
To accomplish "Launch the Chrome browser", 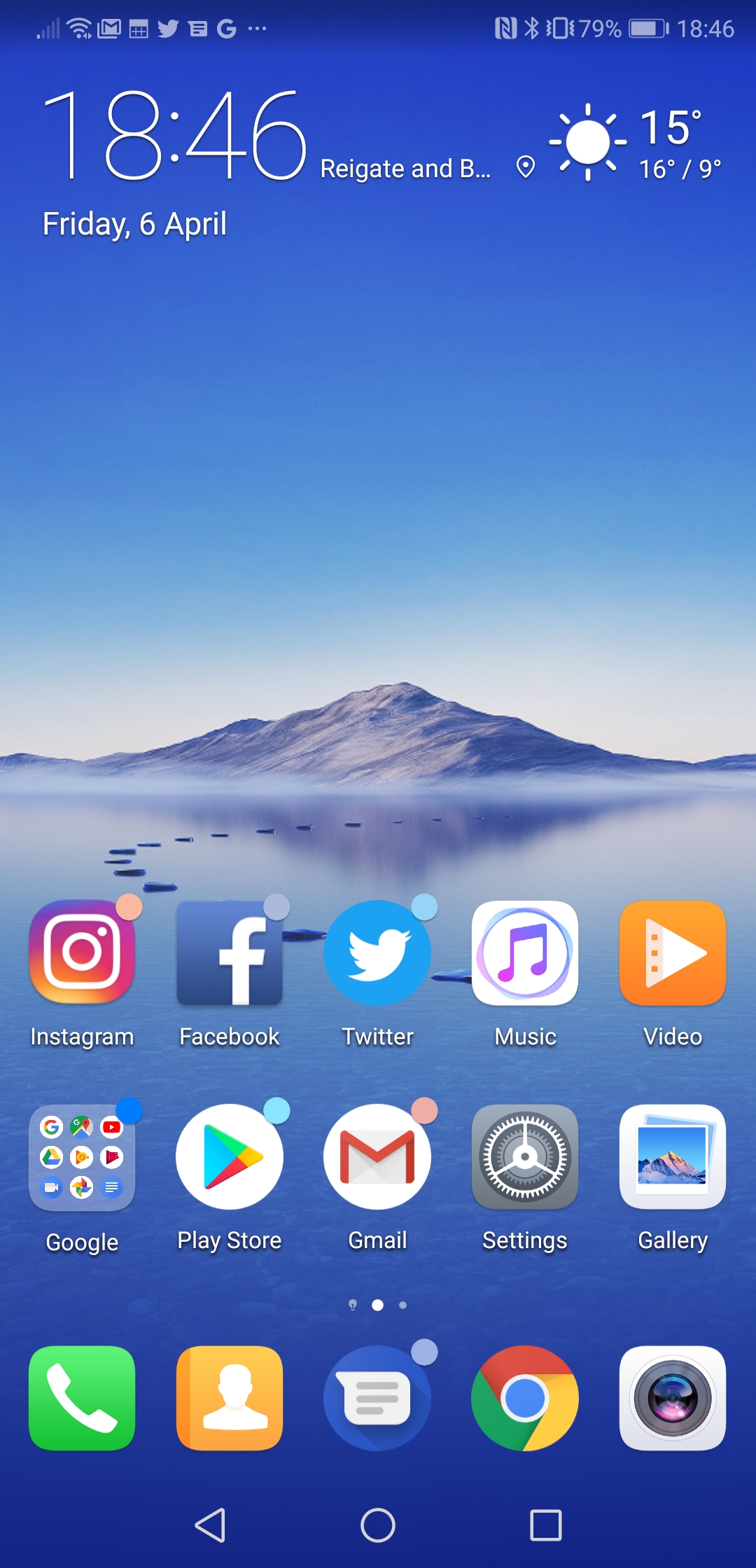I will point(525,1398).
